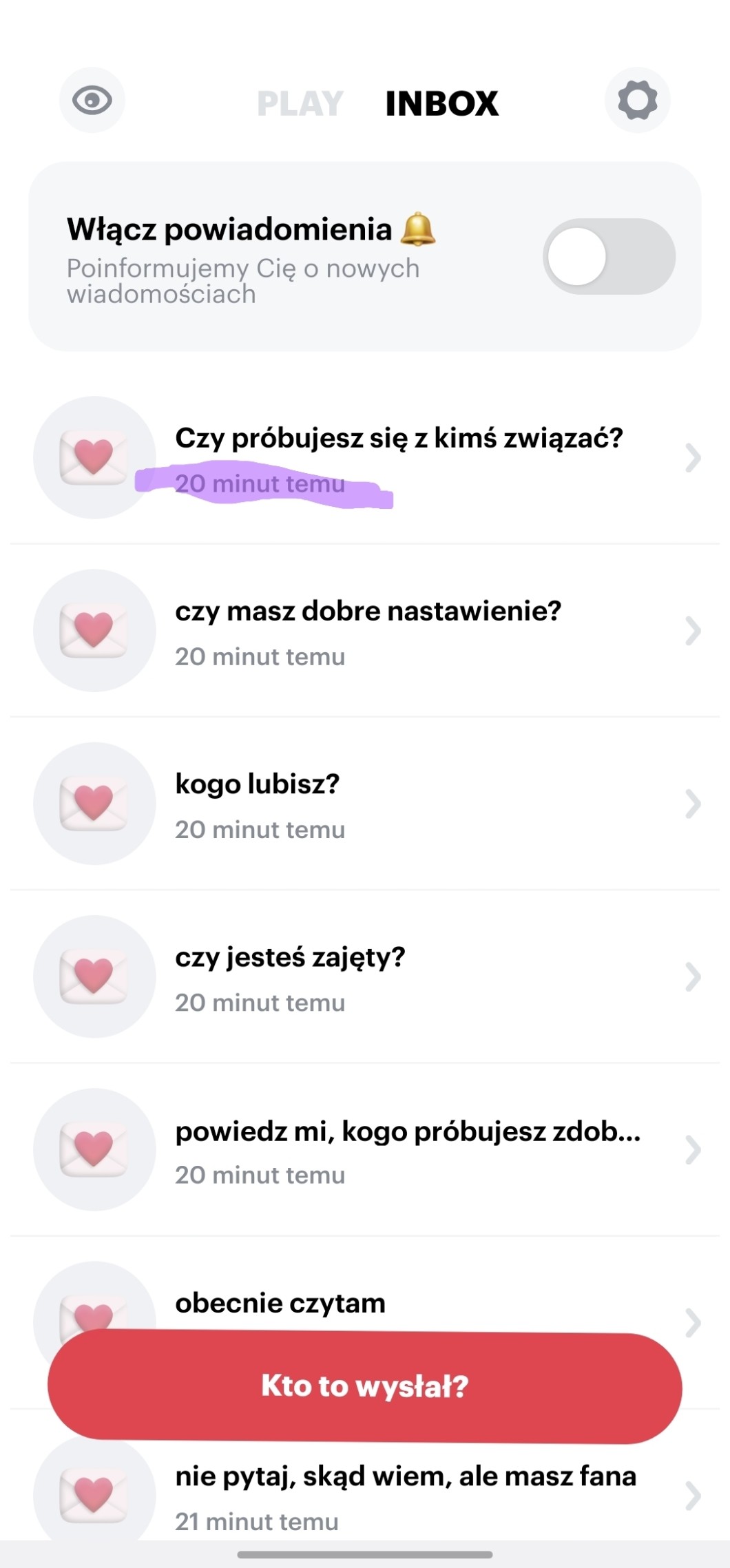Switch to the PLAY tab
This screenshot has height=1568, width=730.
pos(300,104)
